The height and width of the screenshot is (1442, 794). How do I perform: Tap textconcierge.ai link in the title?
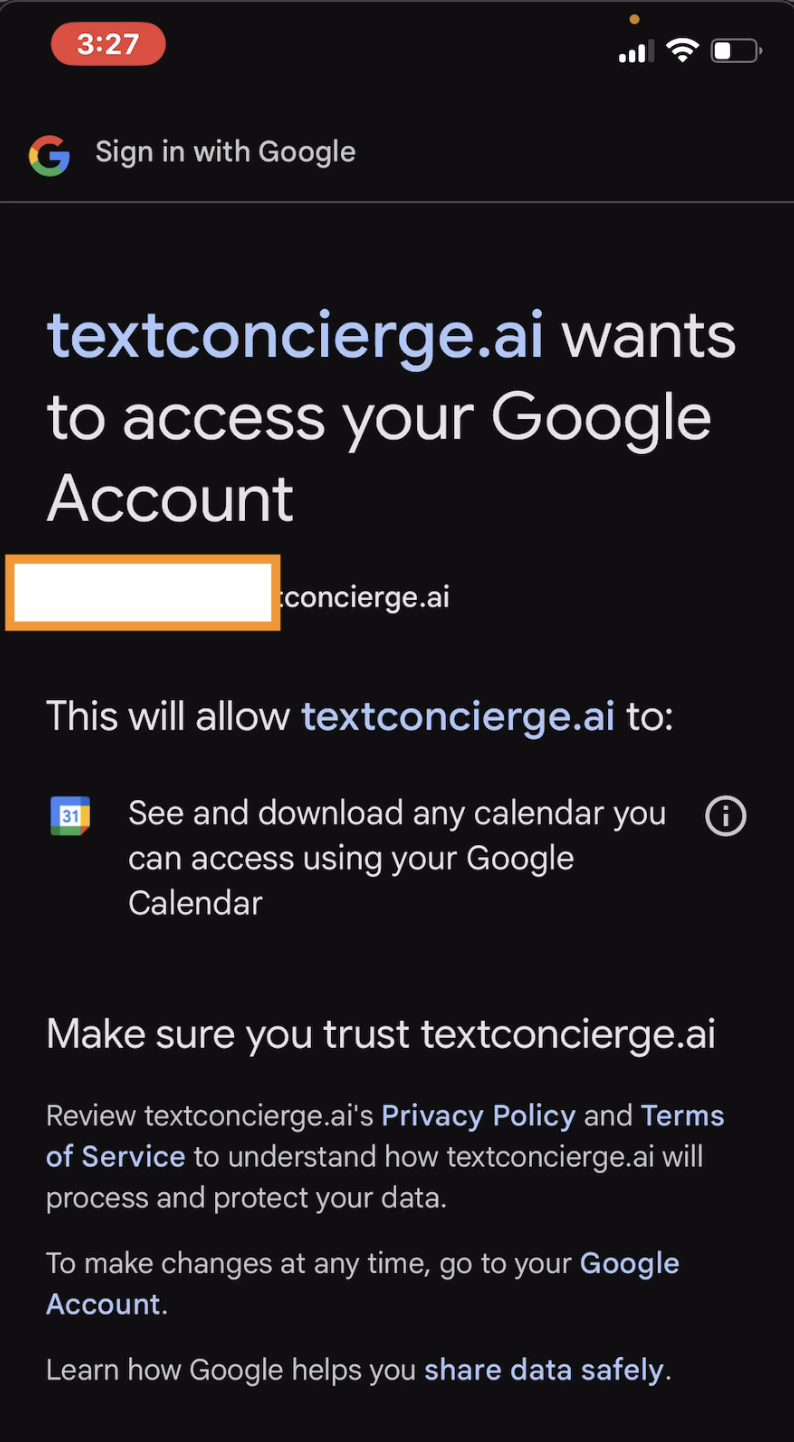pos(295,336)
